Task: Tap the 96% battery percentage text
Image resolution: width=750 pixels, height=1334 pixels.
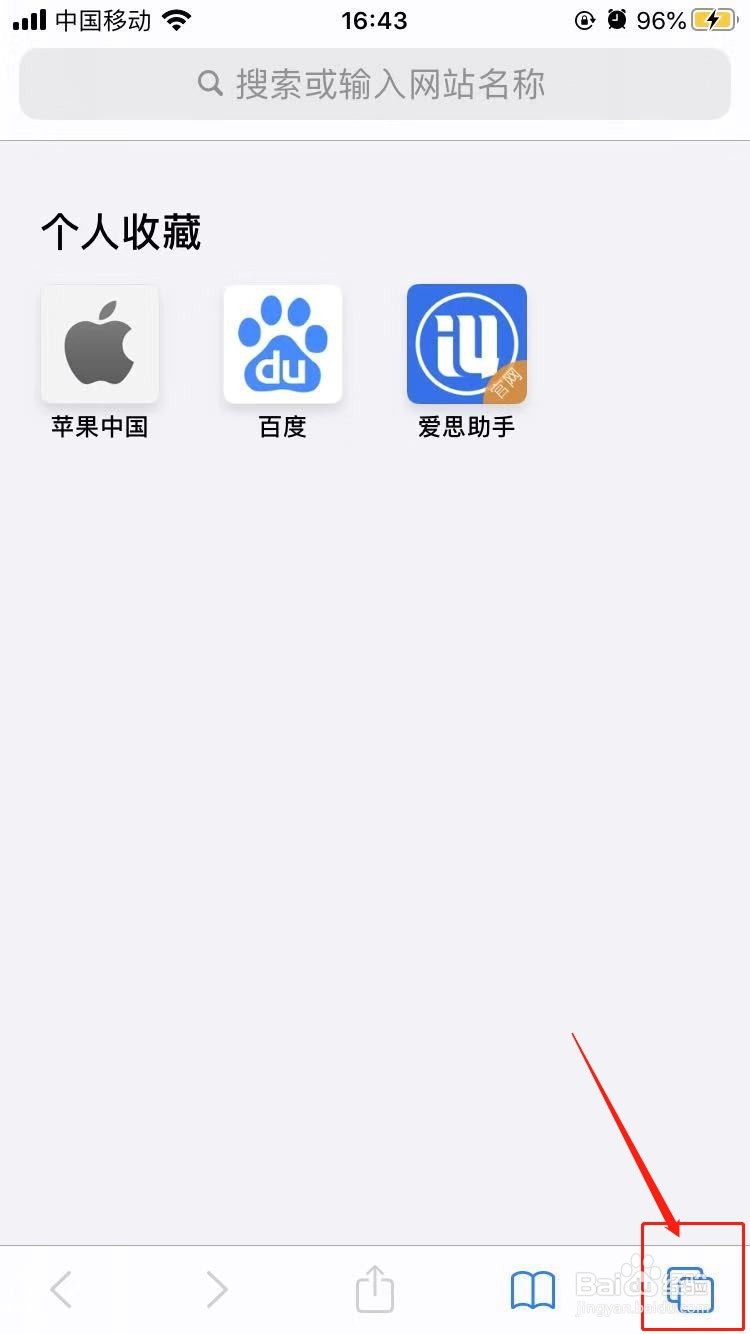Action: click(661, 18)
